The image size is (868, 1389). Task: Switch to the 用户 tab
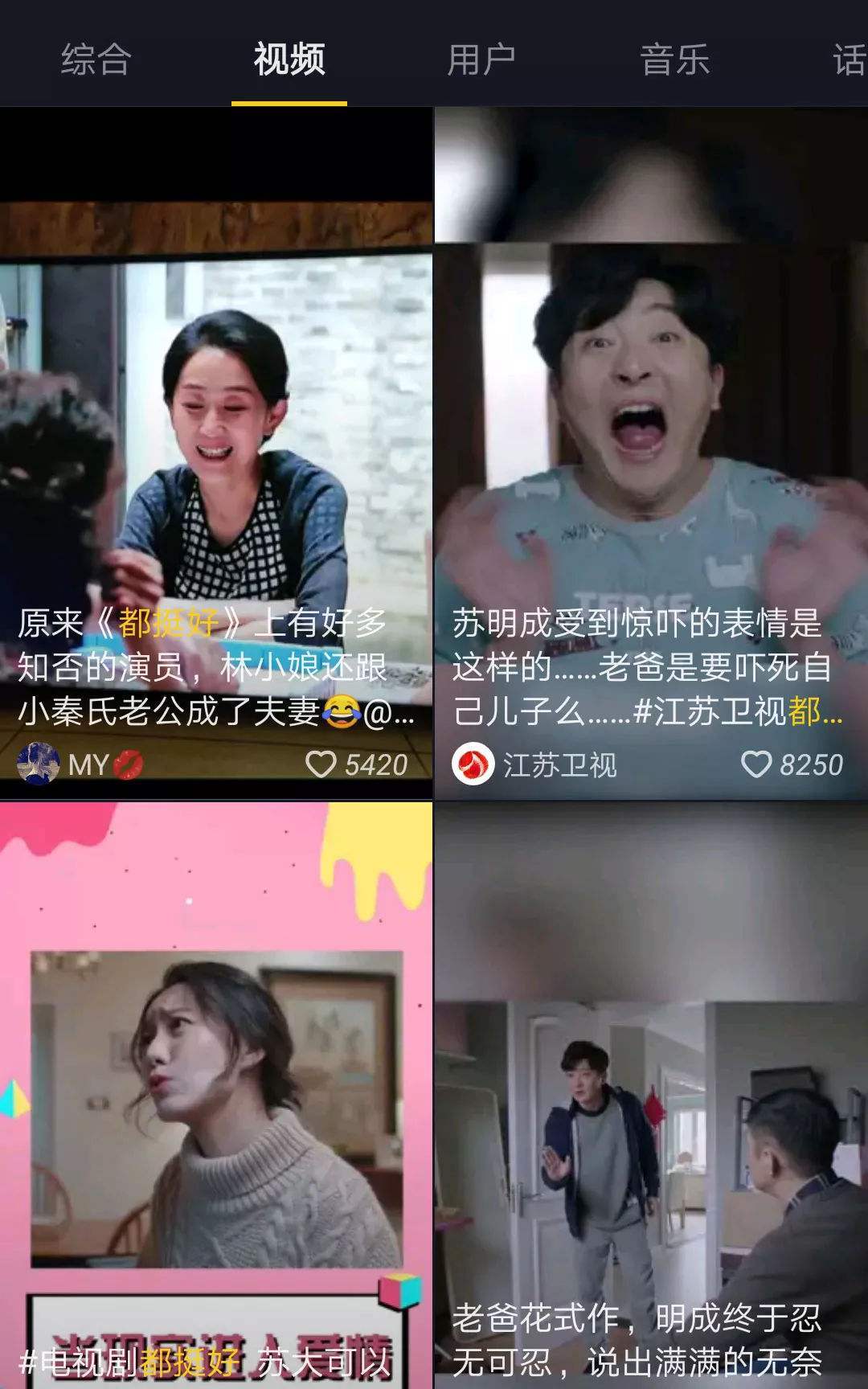pyautogui.click(x=481, y=60)
